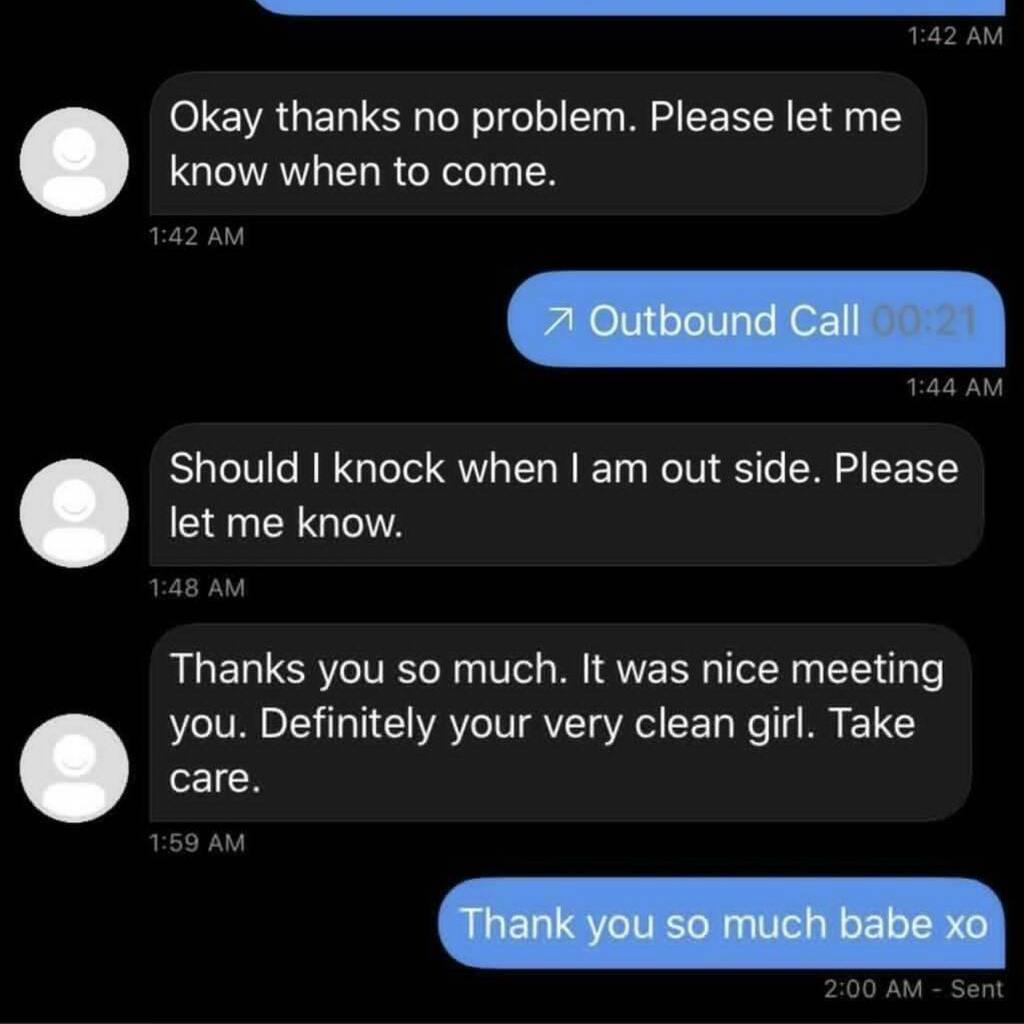Screen dimensions: 1024x1024
Task: Tap the avatar beside "Okay thanks no problem"
Action: click(x=75, y=162)
